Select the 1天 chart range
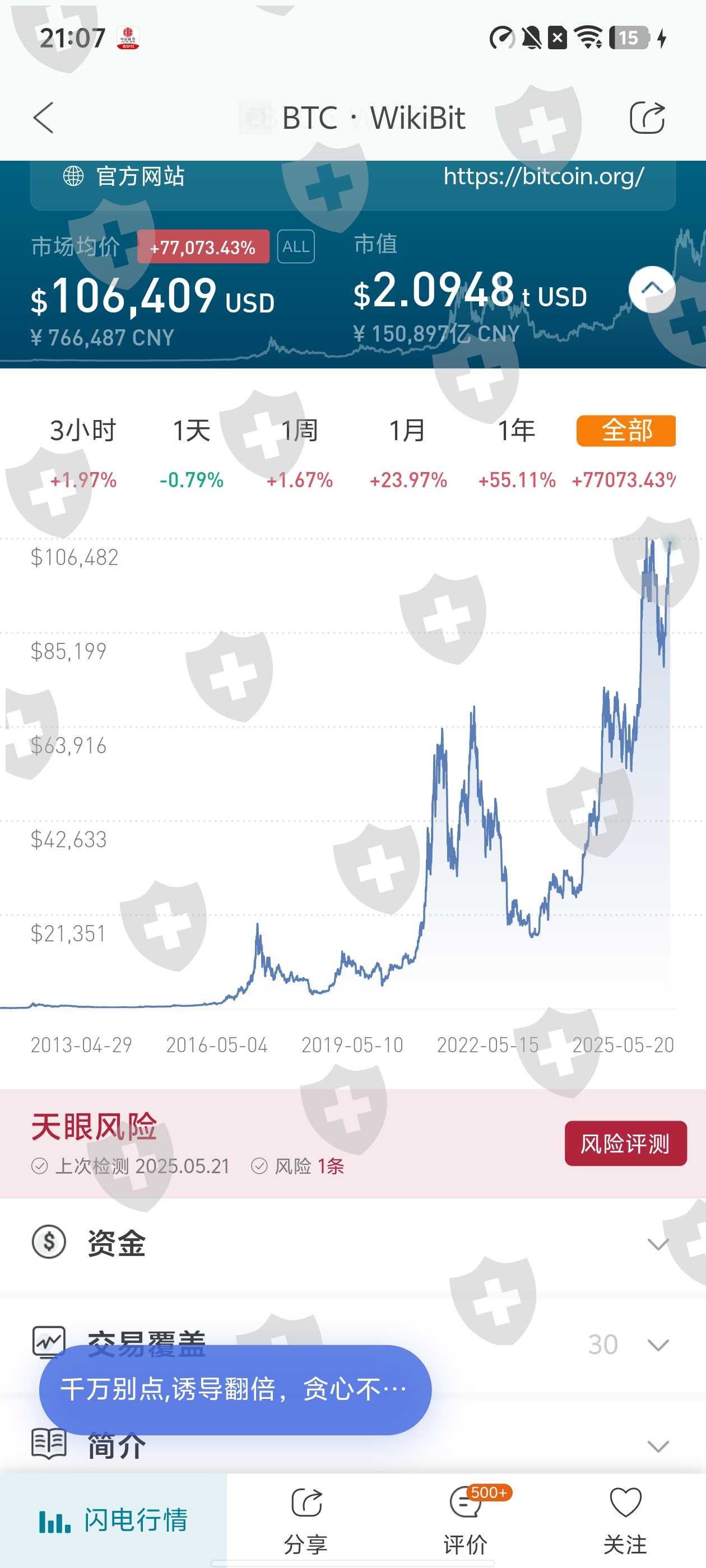Screen dimensions: 706x1568 tap(191, 431)
